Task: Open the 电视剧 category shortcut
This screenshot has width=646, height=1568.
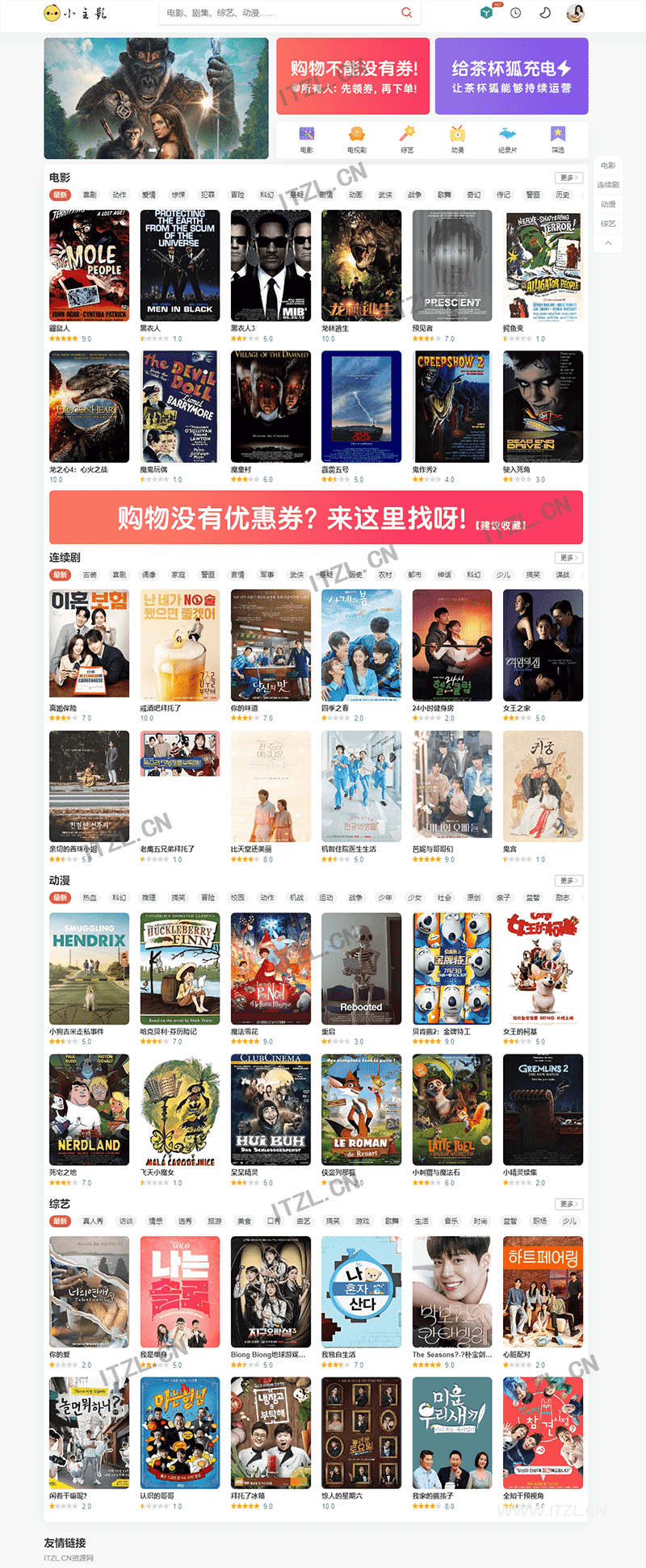Action: [357, 138]
